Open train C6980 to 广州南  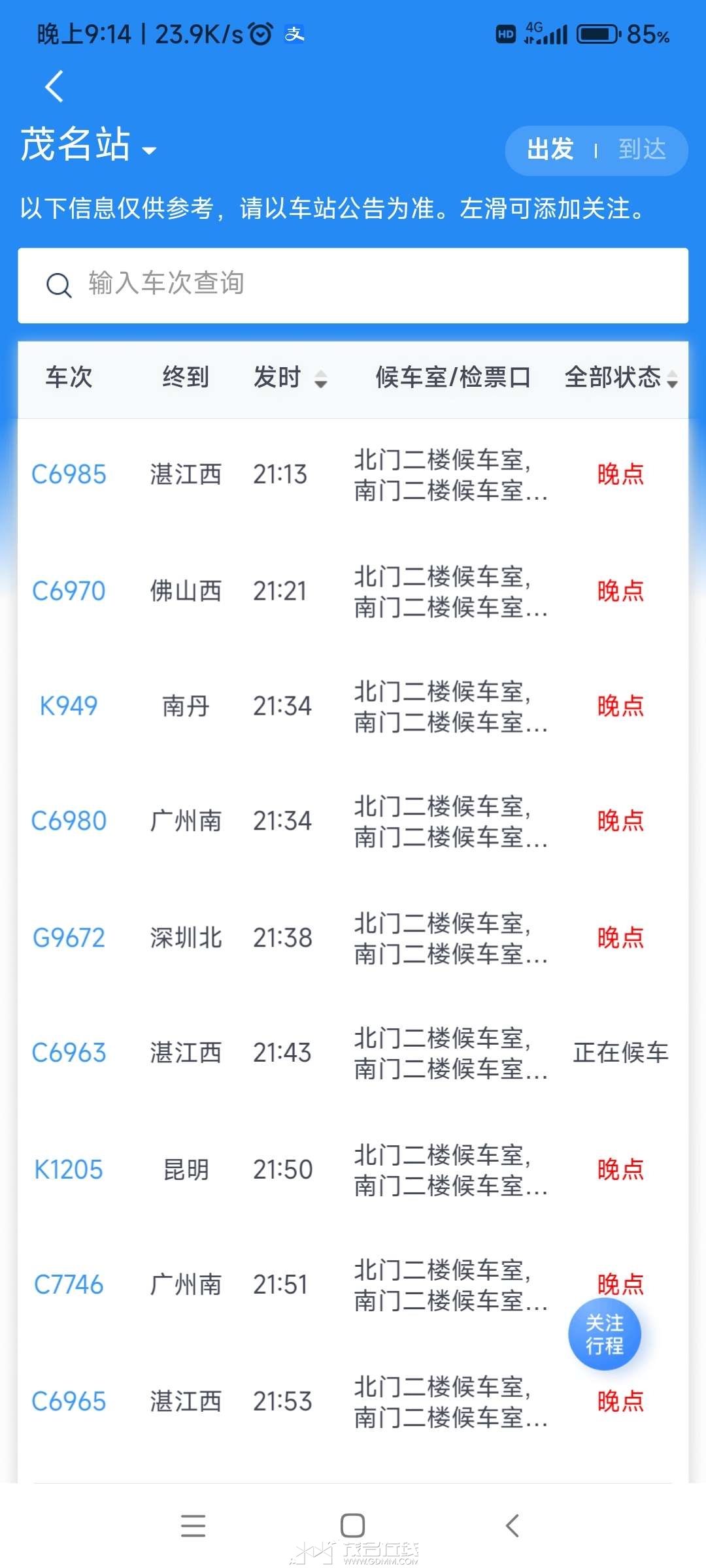pos(69,821)
